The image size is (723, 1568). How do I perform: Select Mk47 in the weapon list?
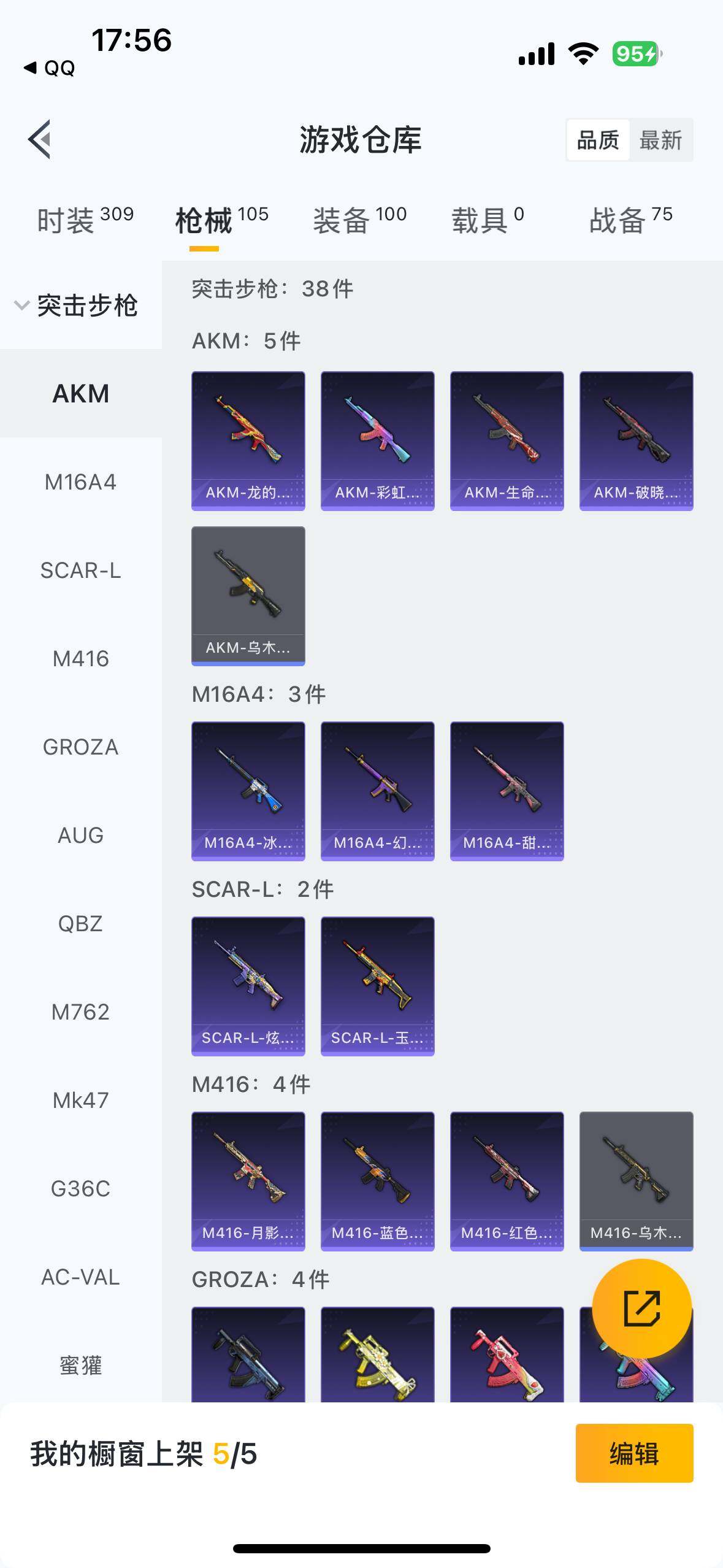(x=80, y=1101)
